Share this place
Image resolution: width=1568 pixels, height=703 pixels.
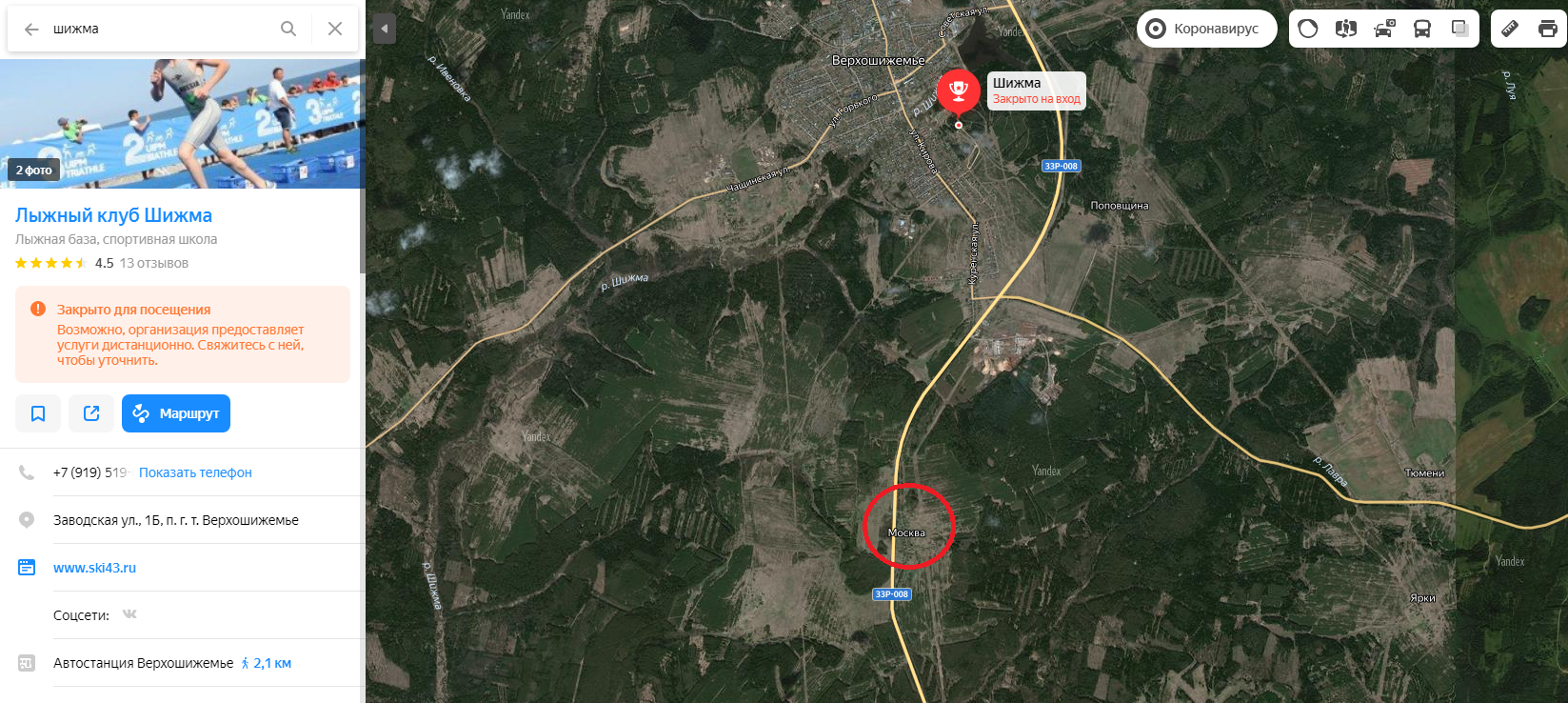coord(91,413)
